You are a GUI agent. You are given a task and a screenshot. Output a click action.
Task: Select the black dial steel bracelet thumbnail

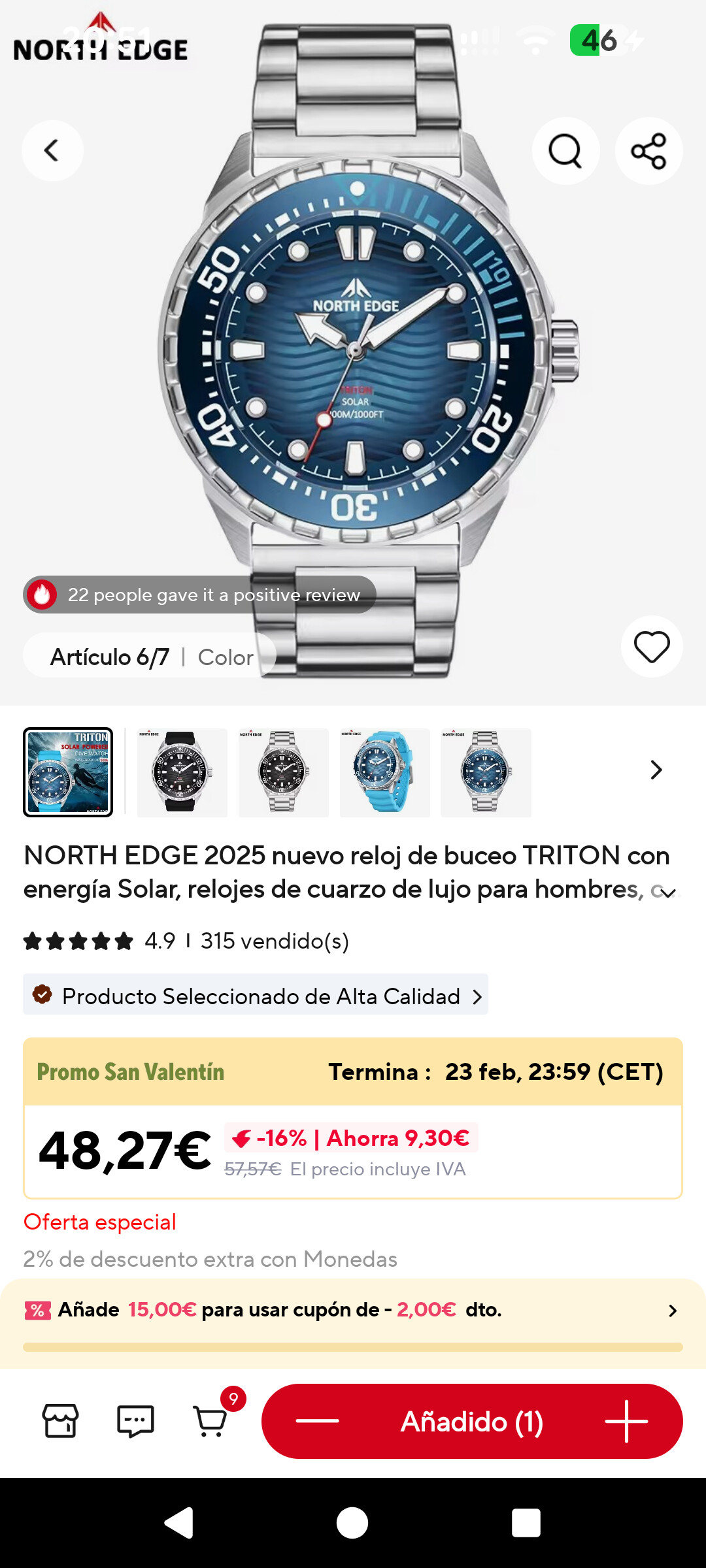[283, 772]
